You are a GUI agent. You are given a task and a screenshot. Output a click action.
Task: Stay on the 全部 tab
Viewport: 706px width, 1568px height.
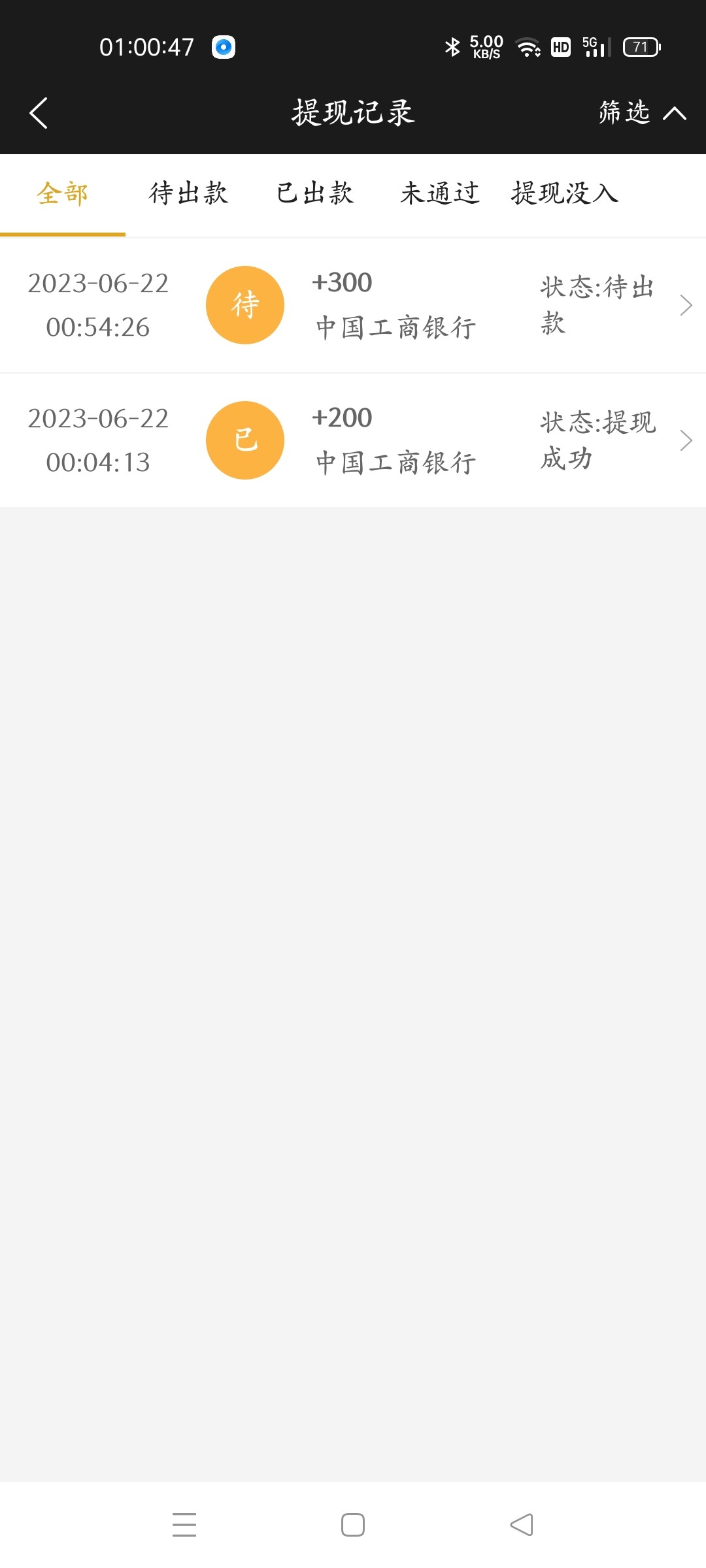pyautogui.click(x=63, y=193)
